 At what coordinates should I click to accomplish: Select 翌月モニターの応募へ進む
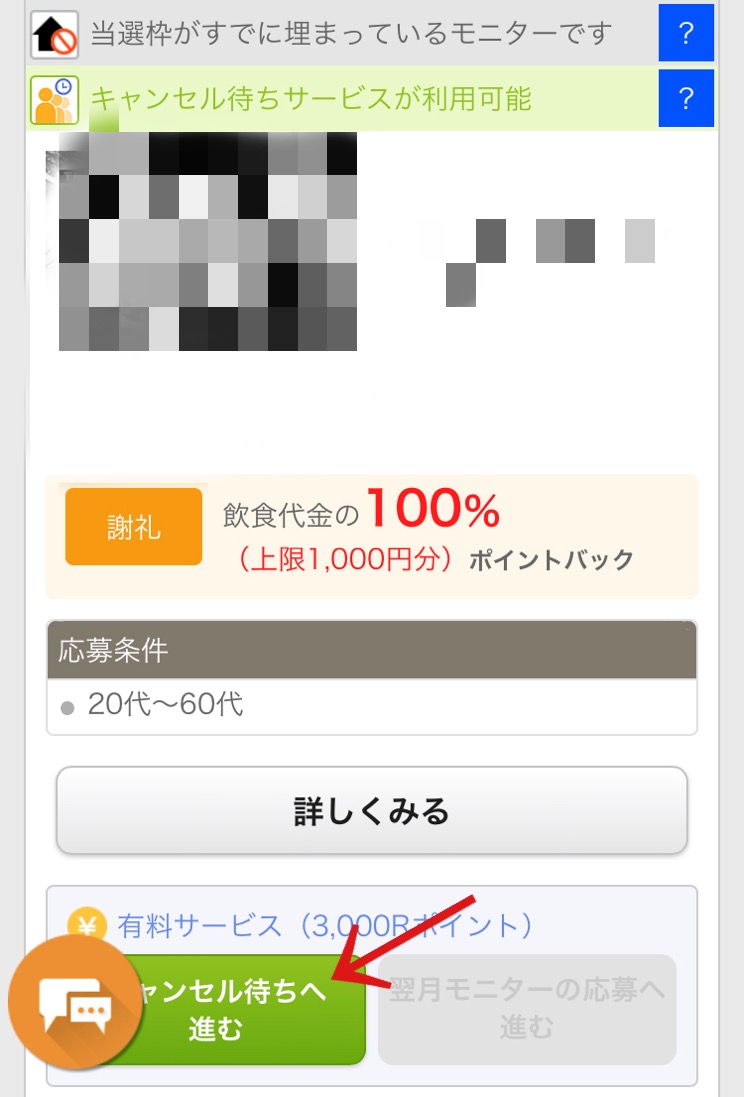click(527, 1010)
